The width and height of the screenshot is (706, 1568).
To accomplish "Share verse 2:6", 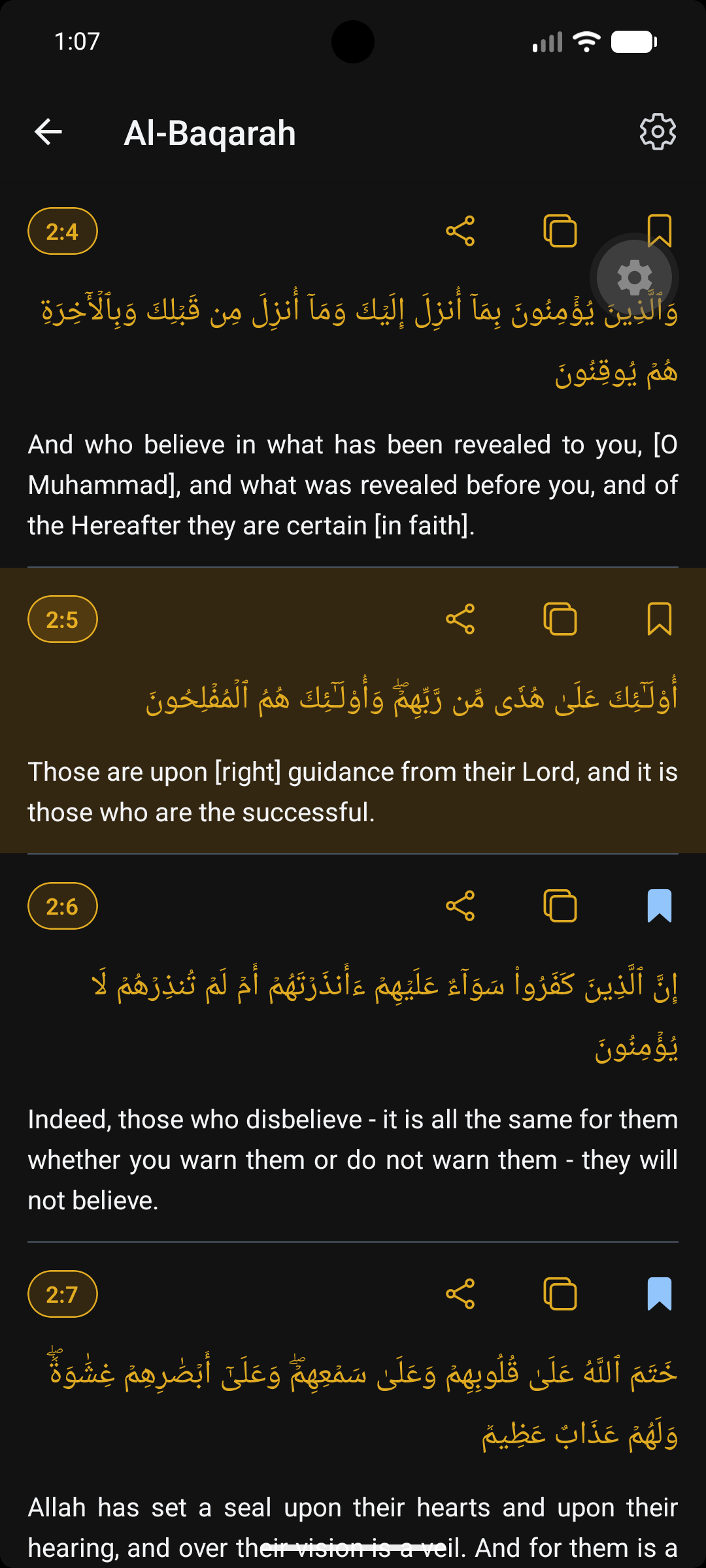I will pos(460,906).
